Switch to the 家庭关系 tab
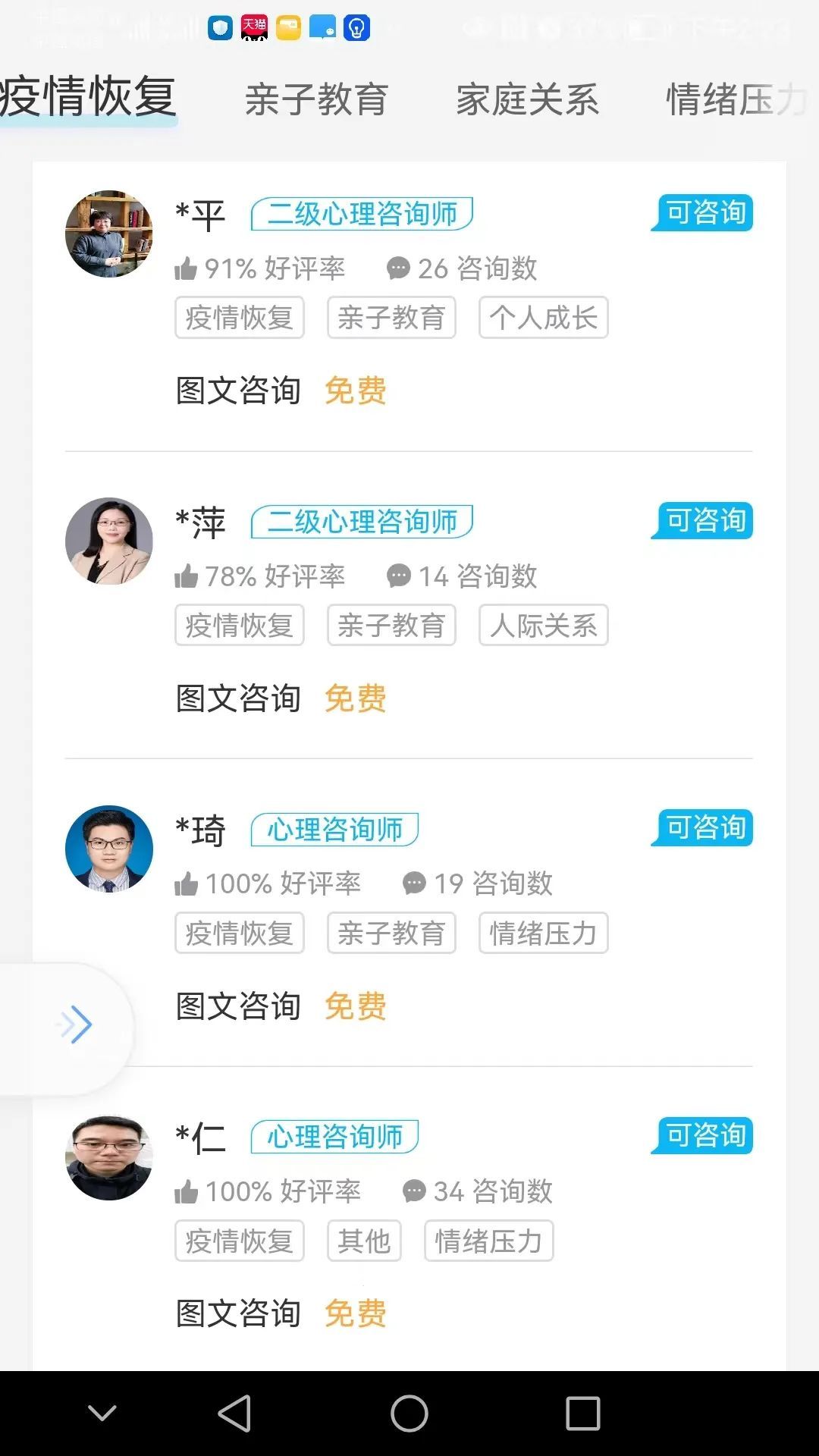This screenshot has width=819, height=1456. [x=527, y=100]
